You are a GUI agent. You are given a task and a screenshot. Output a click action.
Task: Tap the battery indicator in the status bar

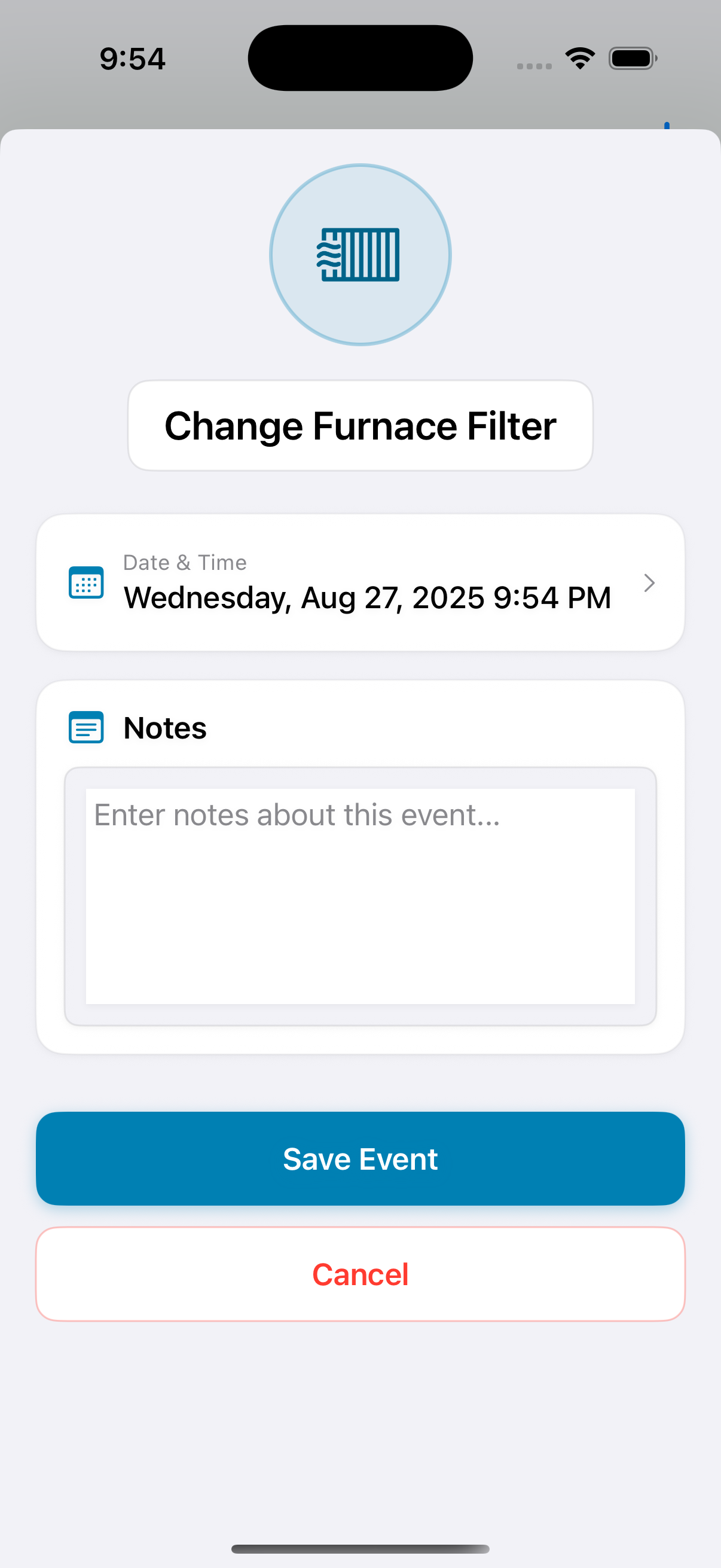pyautogui.click(x=632, y=58)
